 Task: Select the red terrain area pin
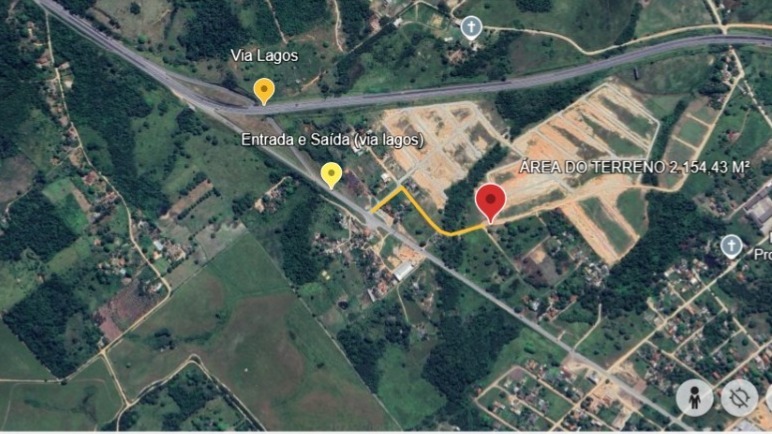[x=489, y=200]
